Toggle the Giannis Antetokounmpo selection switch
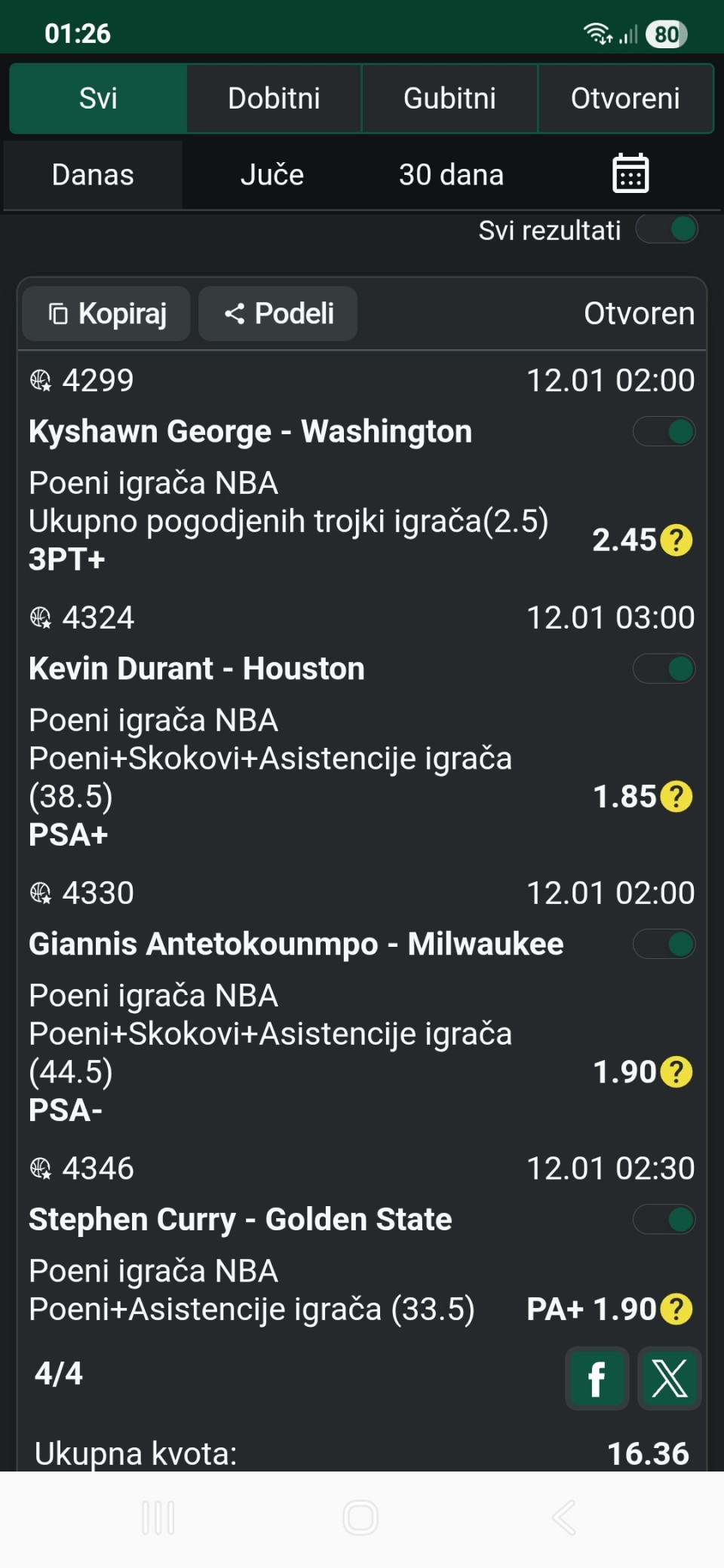 coord(664,944)
